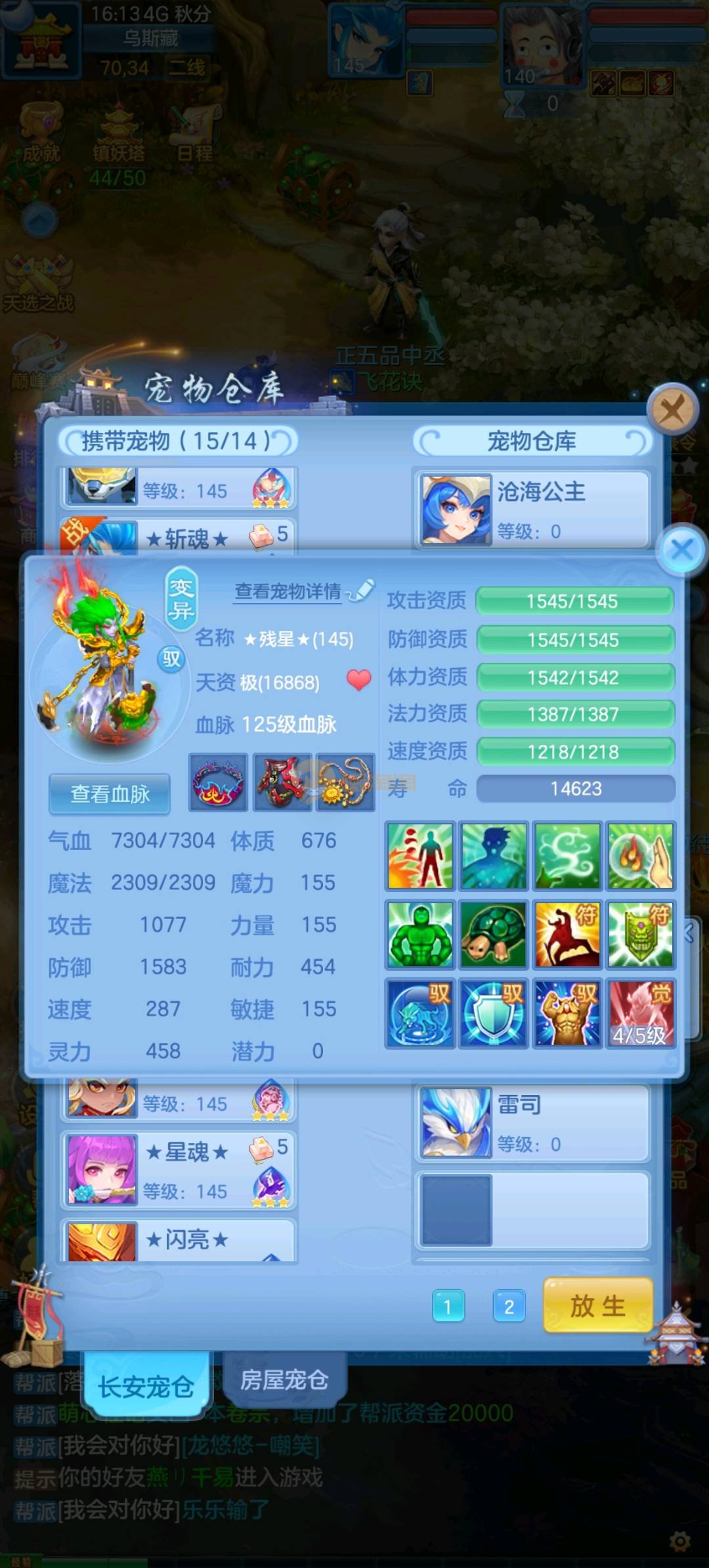Go to warehouse page 1
Viewport: 709px width, 1568px height.
[x=448, y=1306]
